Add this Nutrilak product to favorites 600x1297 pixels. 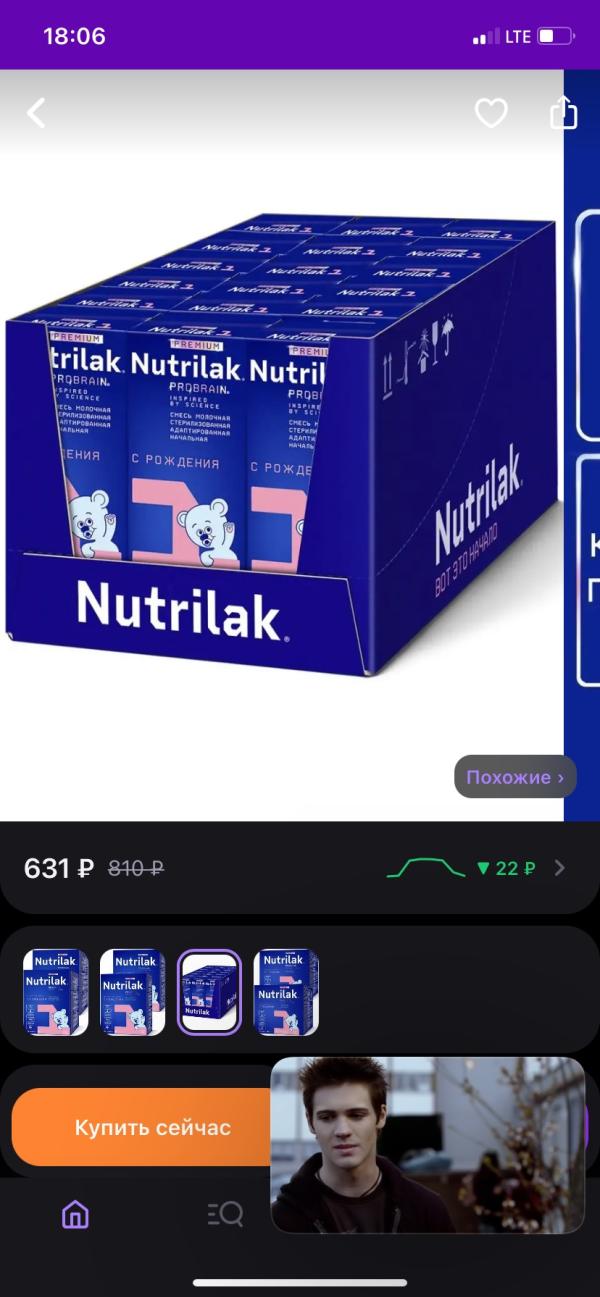(x=491, y=113)
